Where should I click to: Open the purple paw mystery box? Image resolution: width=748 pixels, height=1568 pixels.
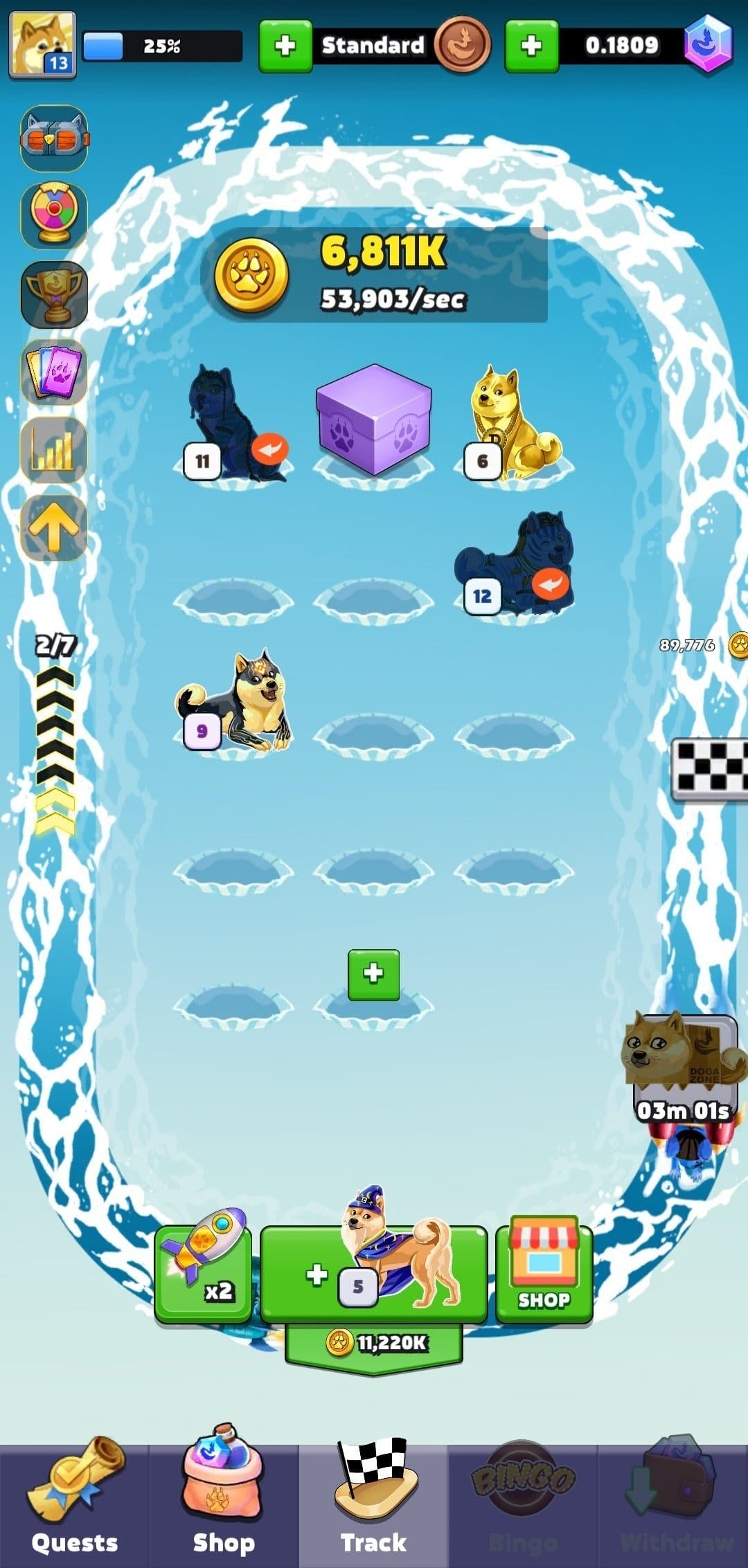coord(373,420)
